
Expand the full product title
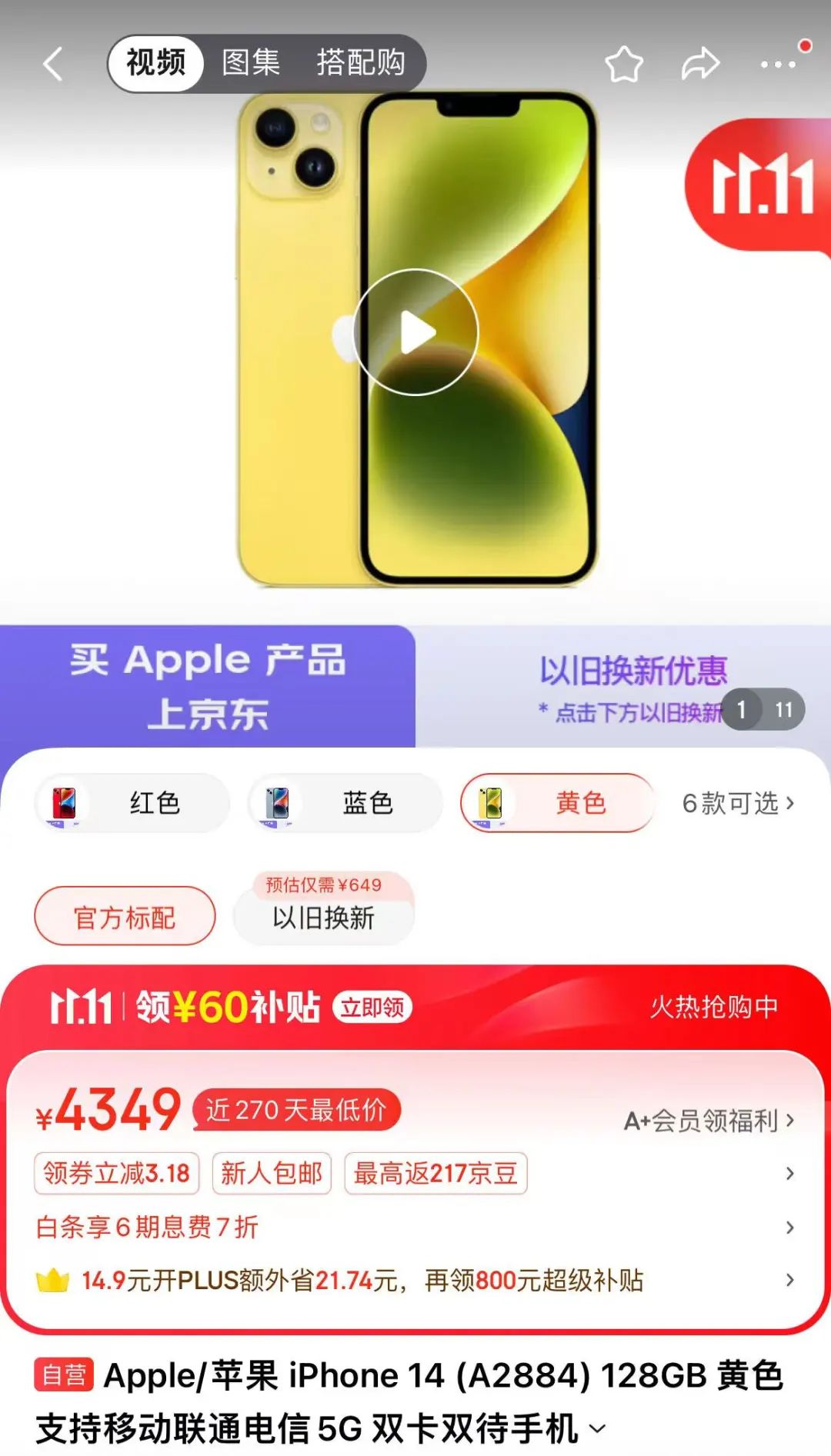click(x=597, y=1429)
